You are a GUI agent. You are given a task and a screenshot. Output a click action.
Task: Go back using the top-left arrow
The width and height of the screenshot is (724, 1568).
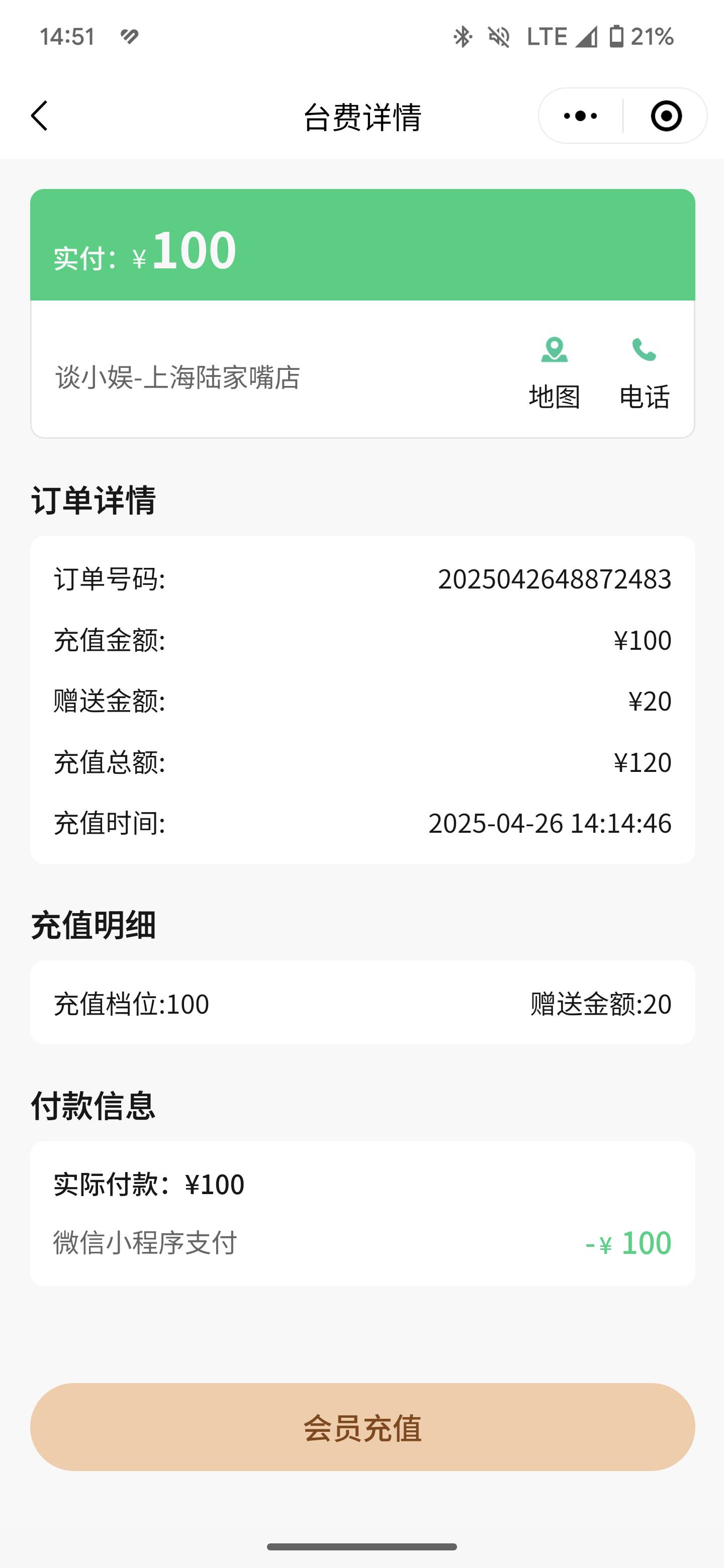[40, 116]
